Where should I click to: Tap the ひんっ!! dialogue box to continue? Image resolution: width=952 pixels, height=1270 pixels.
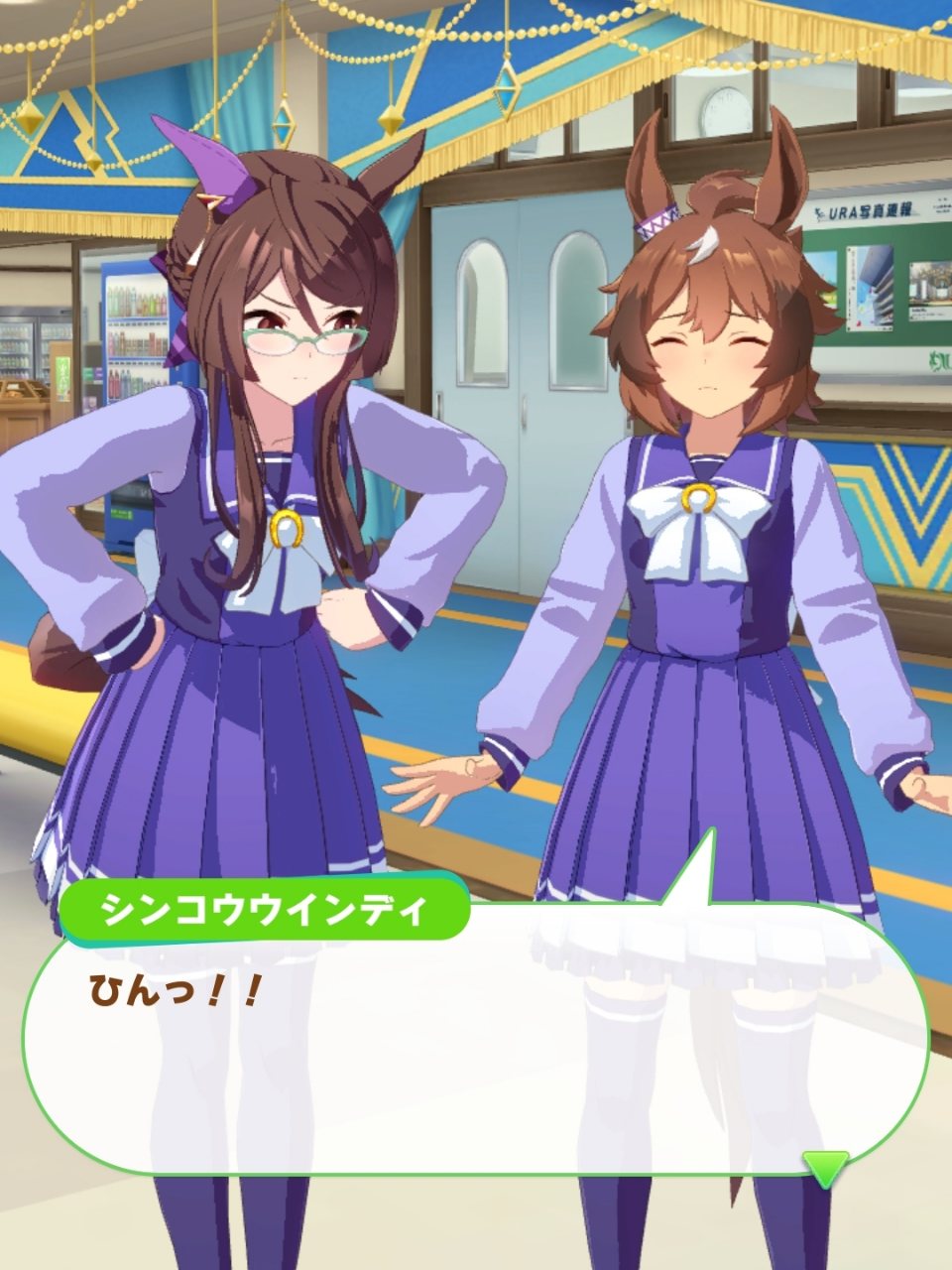click(x=476, y=1042)
